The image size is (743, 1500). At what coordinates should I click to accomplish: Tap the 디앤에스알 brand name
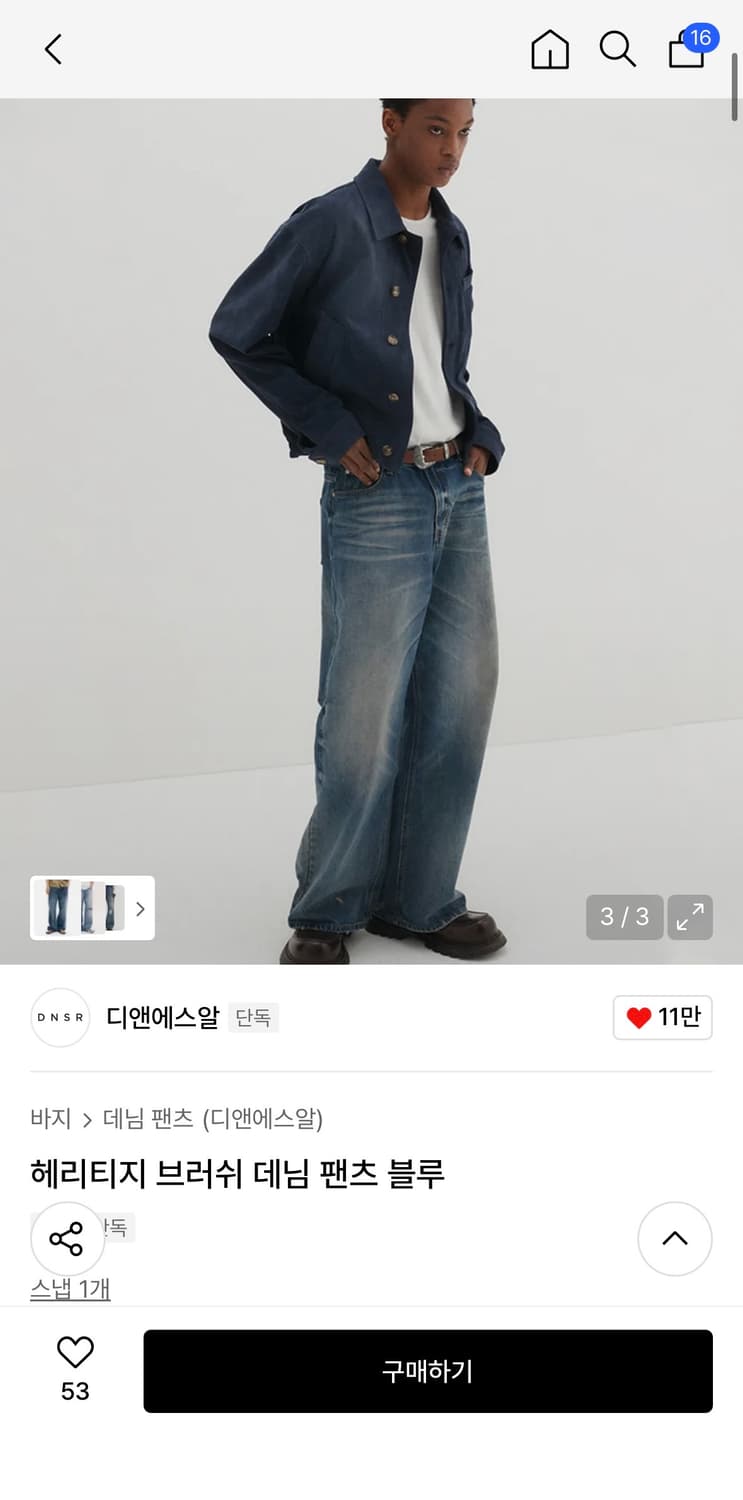[162, 1017]
